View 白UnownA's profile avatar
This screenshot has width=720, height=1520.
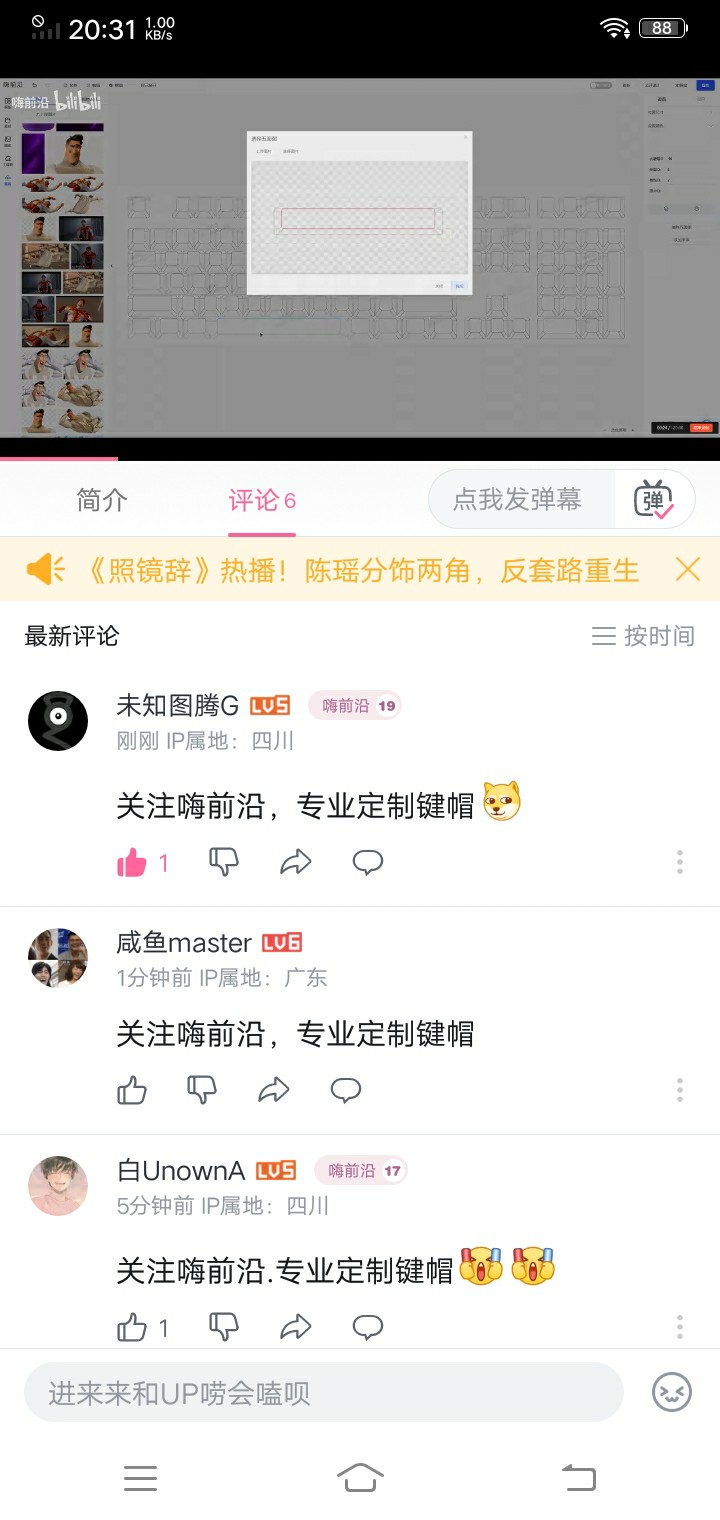(x=58, y=1186)
